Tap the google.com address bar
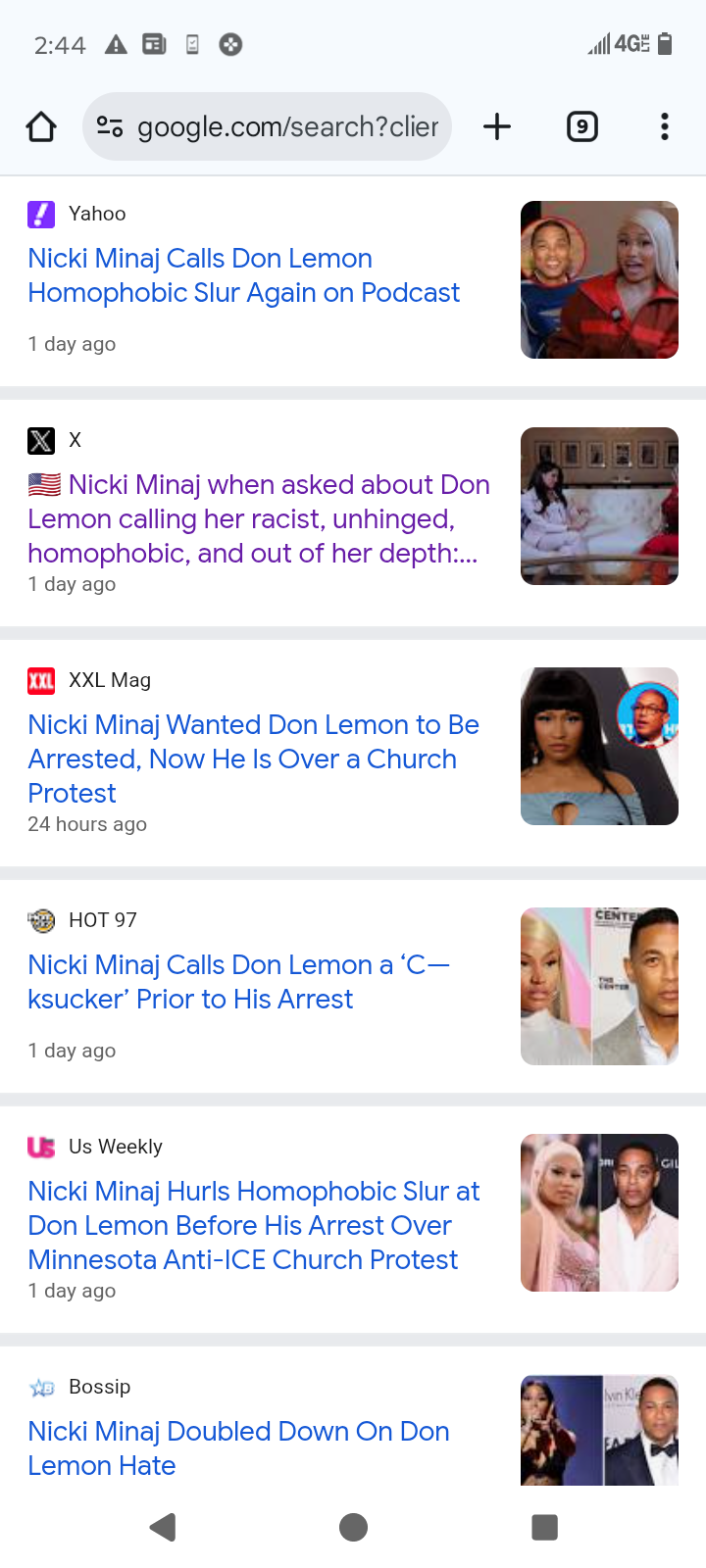The image size is (706, 1568). (286, 126)
